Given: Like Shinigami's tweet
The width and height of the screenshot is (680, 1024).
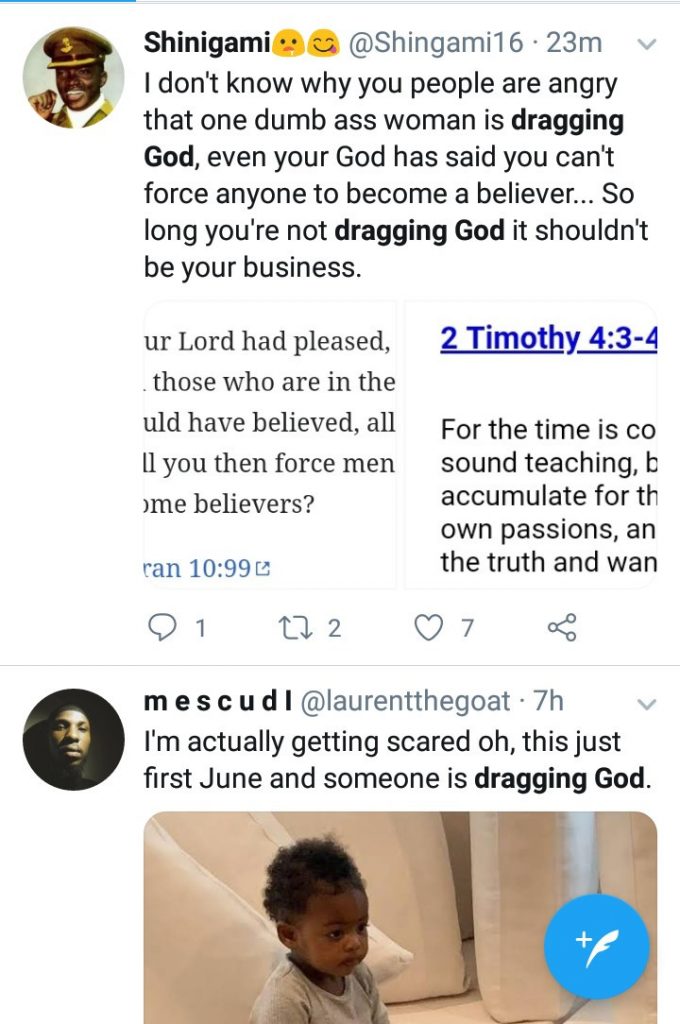Looking at the screenshot, I should tap(430, 628).
